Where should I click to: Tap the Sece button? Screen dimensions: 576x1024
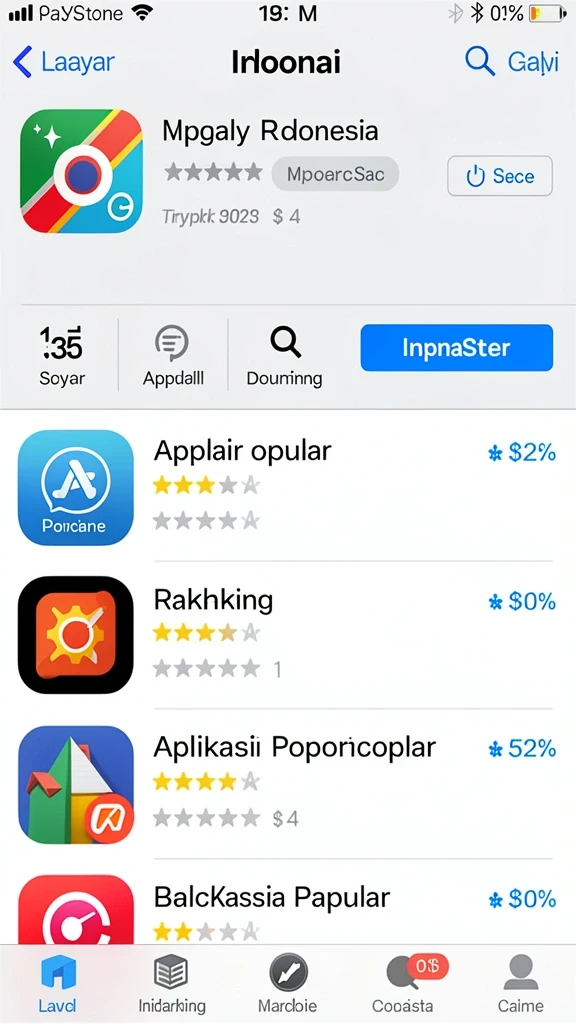500,176
